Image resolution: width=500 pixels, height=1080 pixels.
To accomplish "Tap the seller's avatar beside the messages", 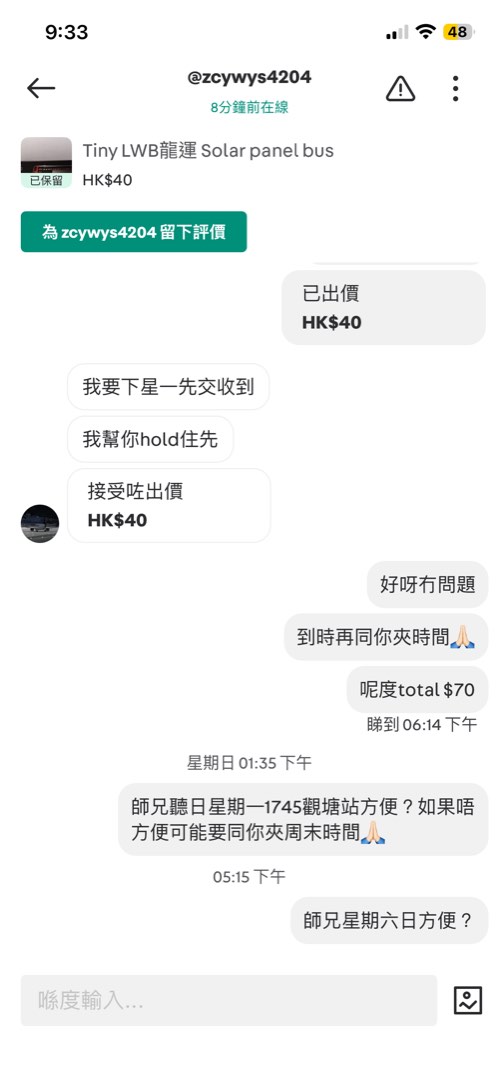I will [x=40, y=523].
